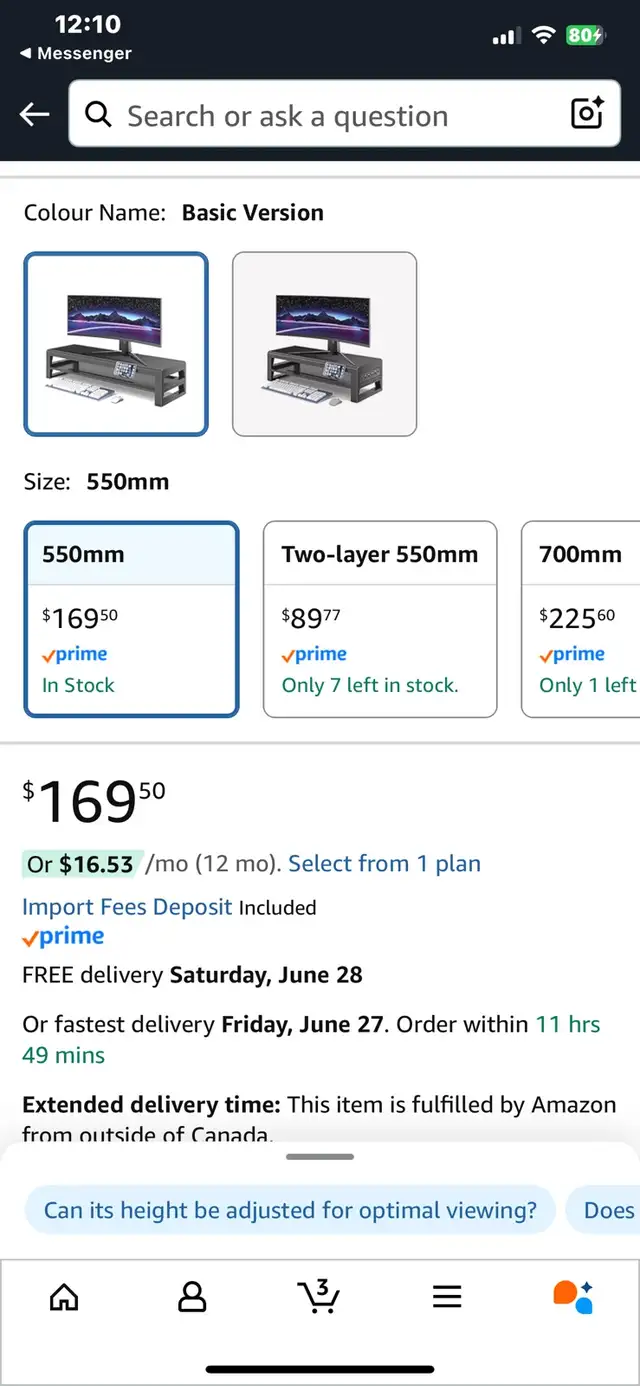Choose the second colour option thumbnail

pos(324,344)
